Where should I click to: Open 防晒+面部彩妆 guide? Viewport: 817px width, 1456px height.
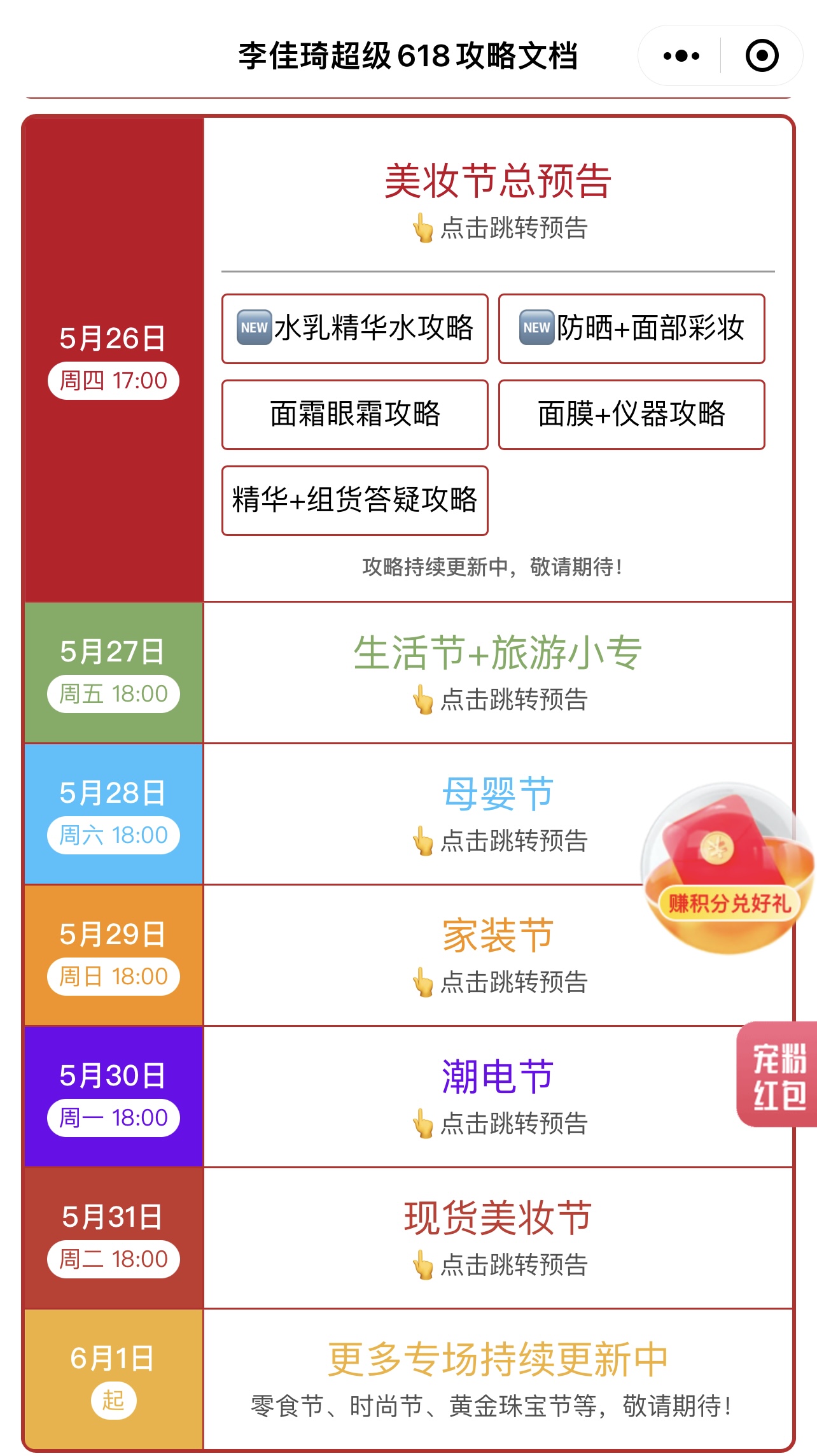click(631, 329)
